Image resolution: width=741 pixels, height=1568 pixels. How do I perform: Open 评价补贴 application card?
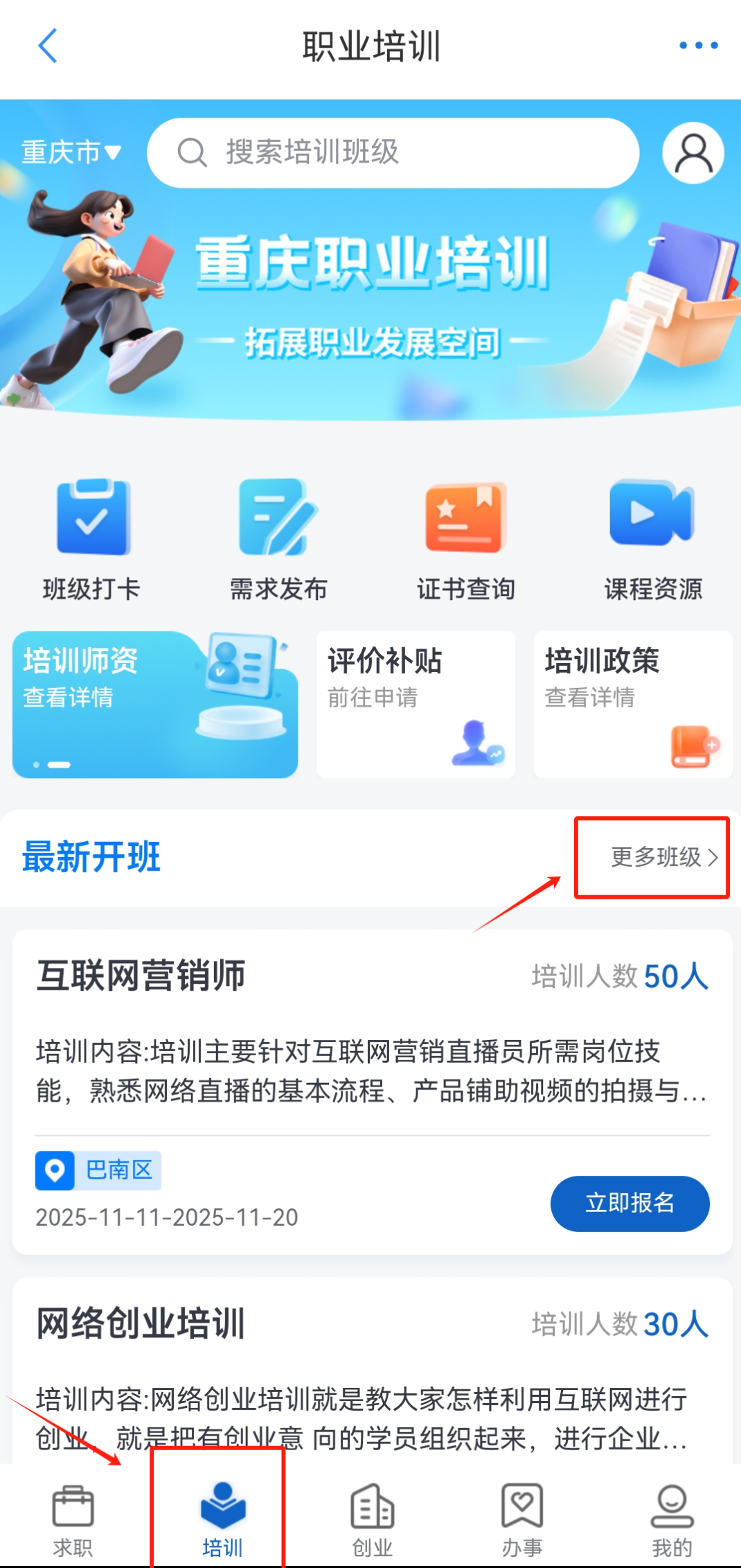click(x=416, y=704)
